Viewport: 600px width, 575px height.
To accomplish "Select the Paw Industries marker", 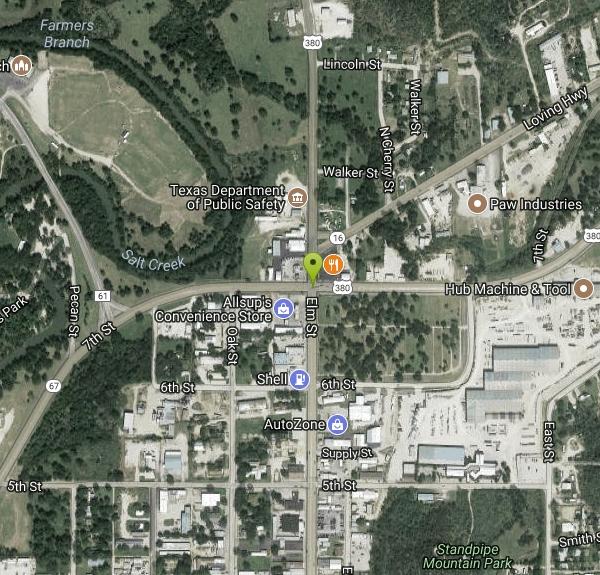I will (x=478, y=204).
